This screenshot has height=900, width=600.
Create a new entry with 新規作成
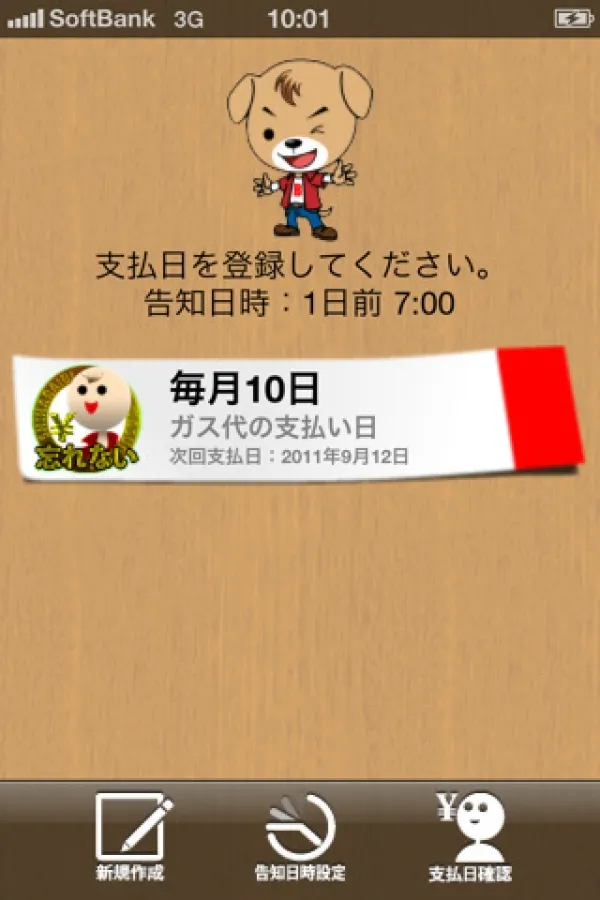pos(130,838)
